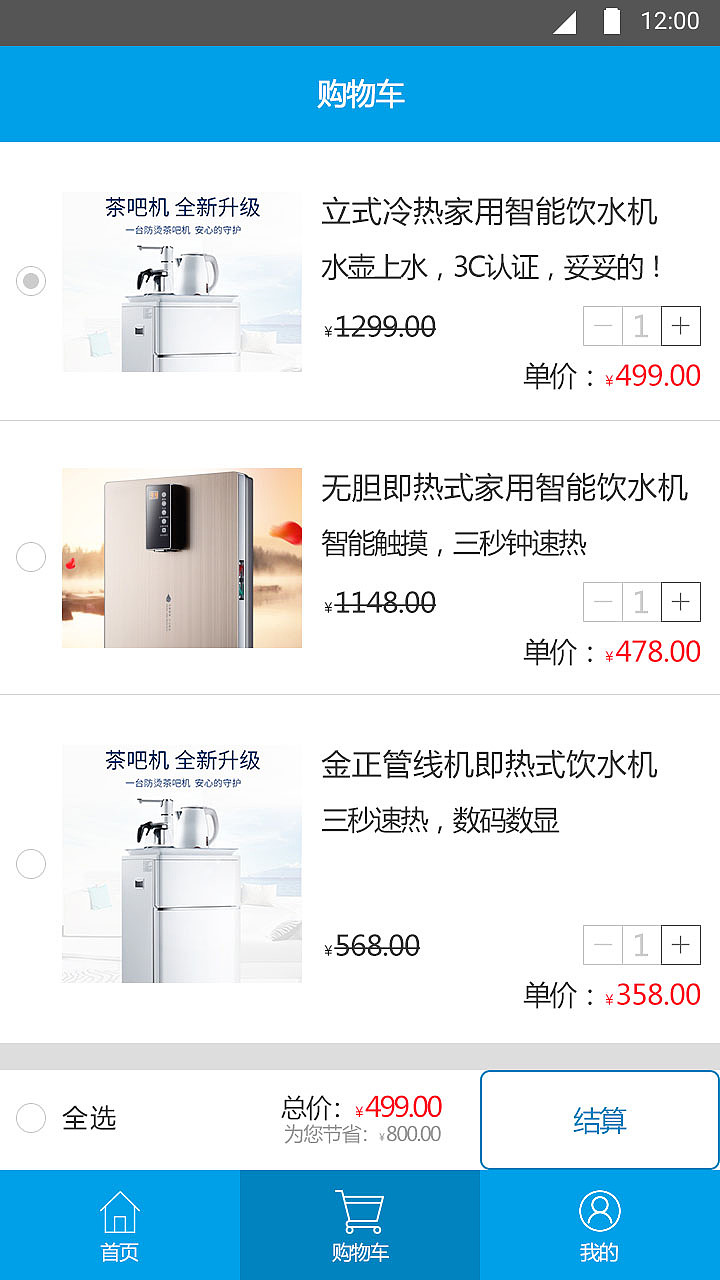Image resolution: width=720 pixels, height=1280 pixels.
Task: Open the product title 无胆即热式家用智能饮水机
Action: point(505,489)
